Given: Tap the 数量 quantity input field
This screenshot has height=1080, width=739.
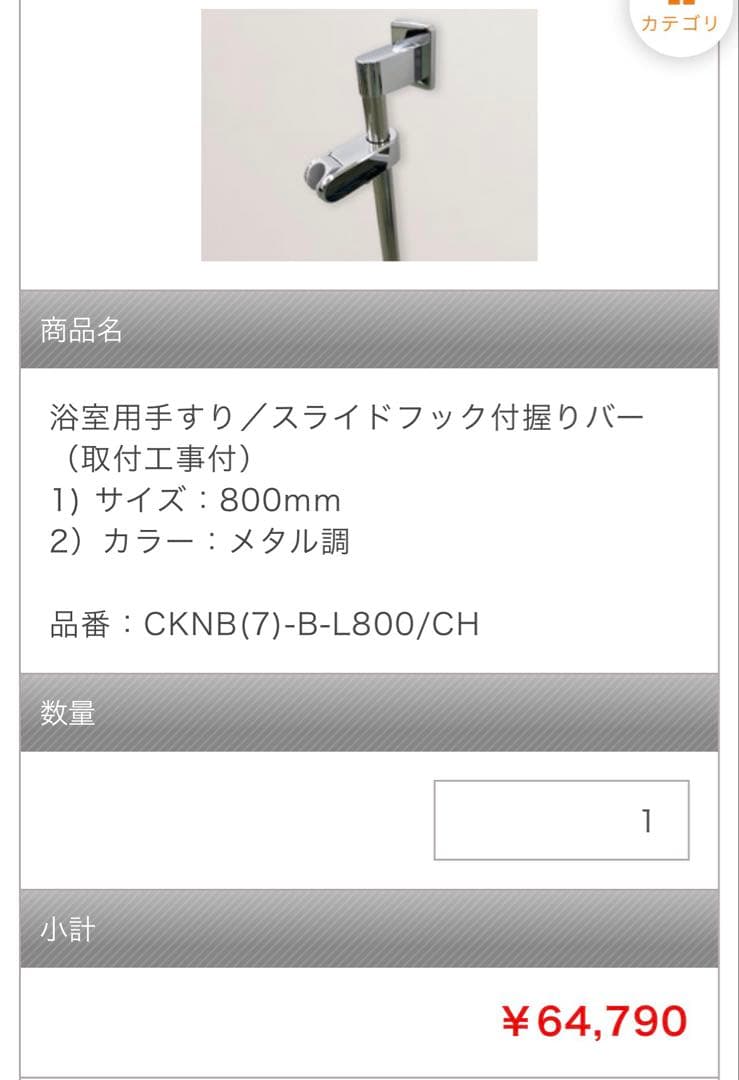Looking at the screenshot, I should 561,820.
